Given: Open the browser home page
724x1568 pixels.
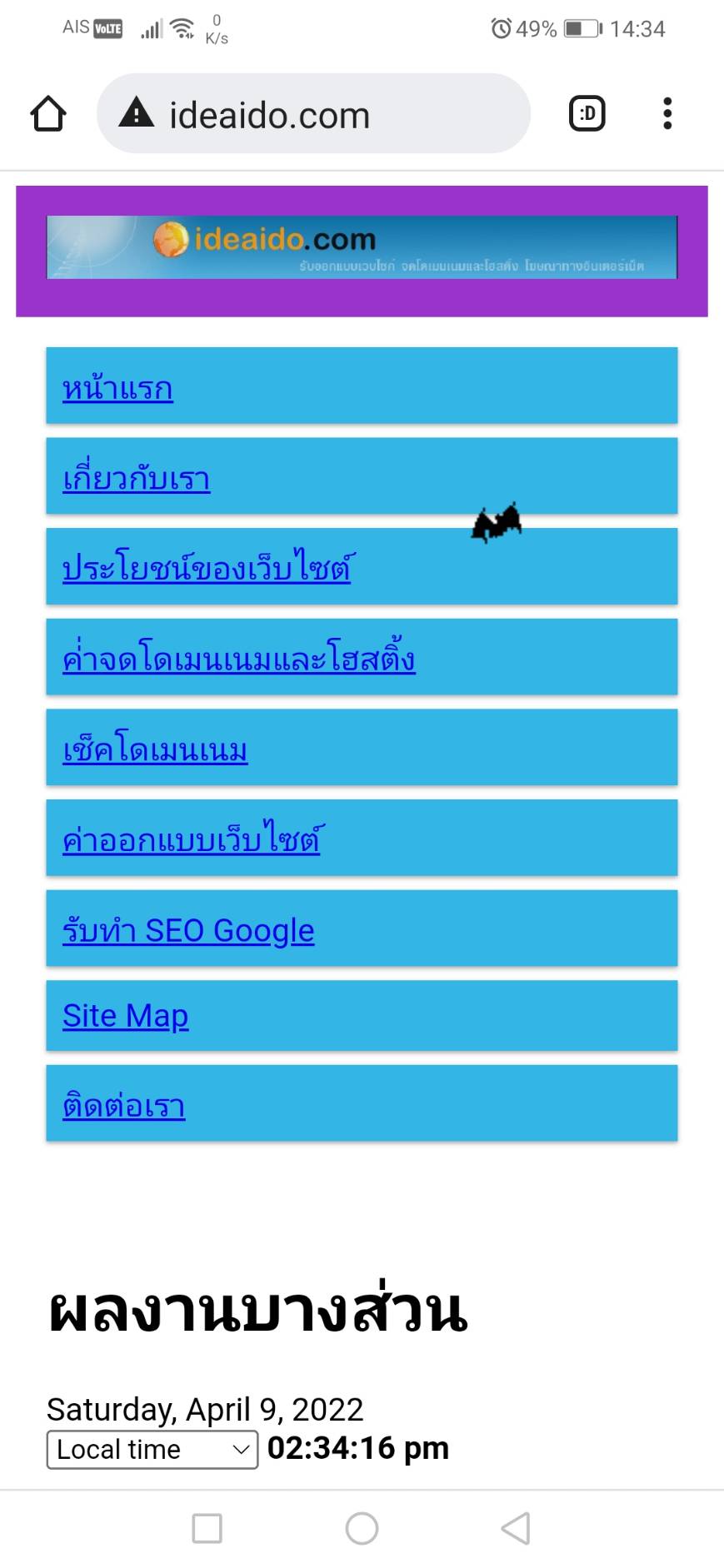Looking at the screenshot, I should [48, 114].
